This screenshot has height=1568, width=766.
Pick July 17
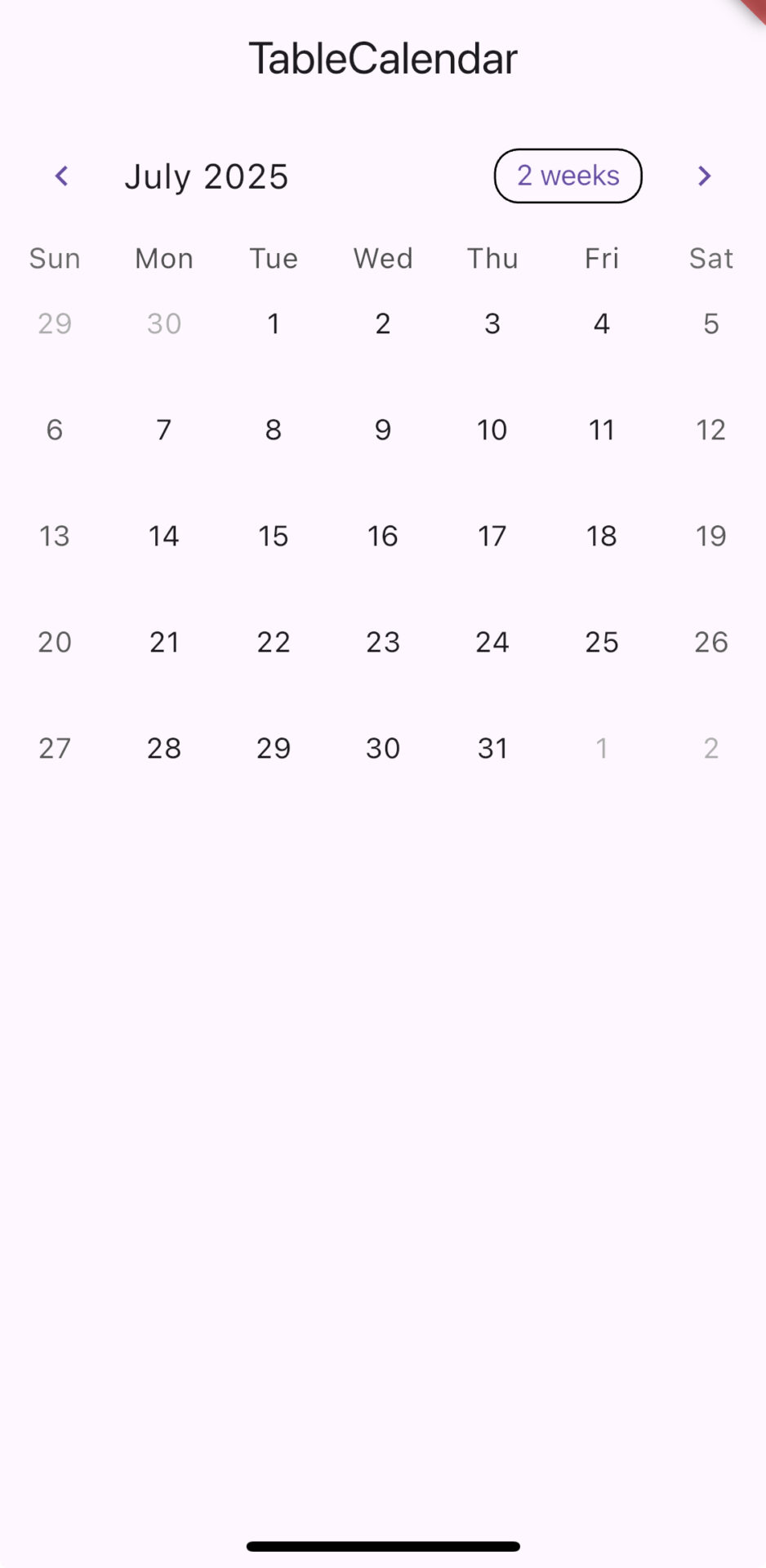coord(492,537)
